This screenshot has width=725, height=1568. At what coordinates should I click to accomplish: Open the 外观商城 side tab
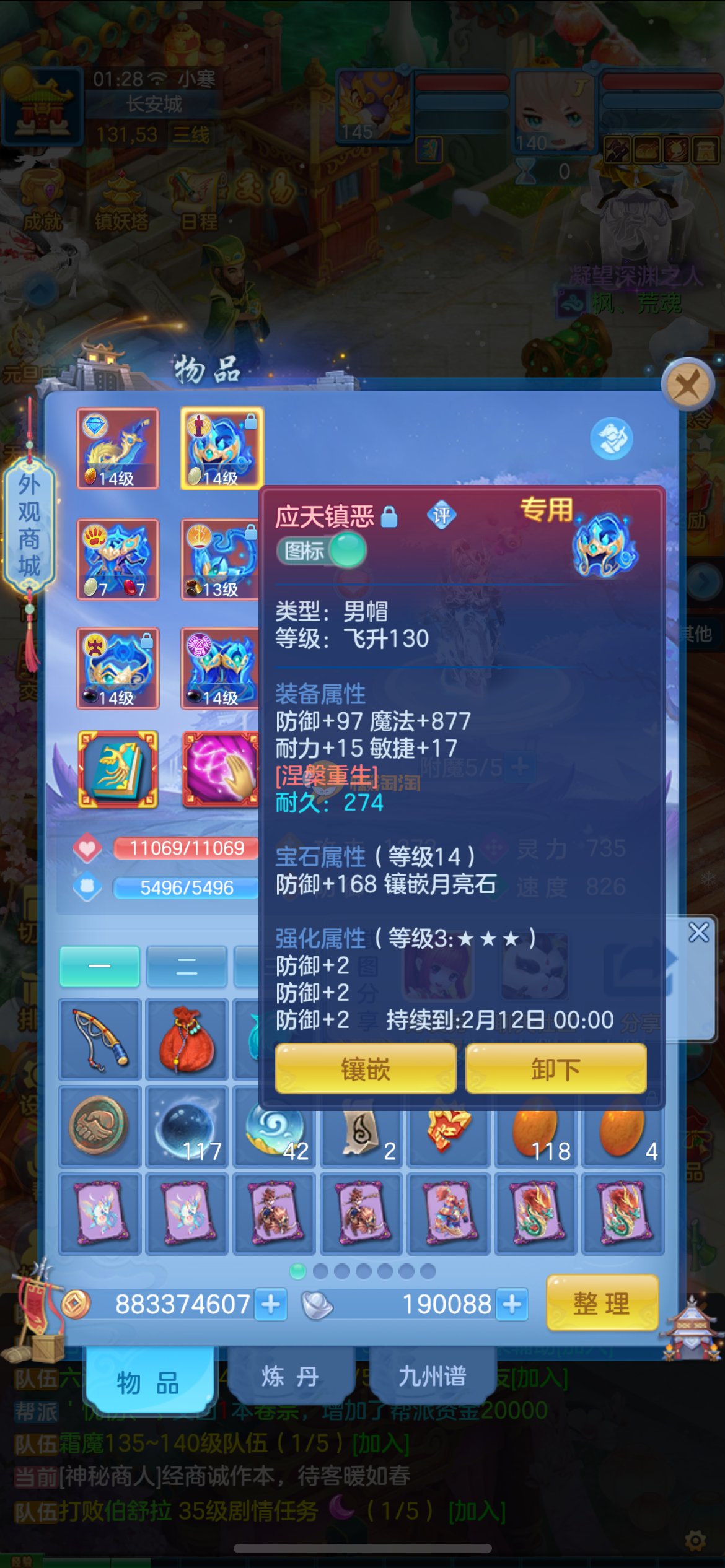pos(29,525)
